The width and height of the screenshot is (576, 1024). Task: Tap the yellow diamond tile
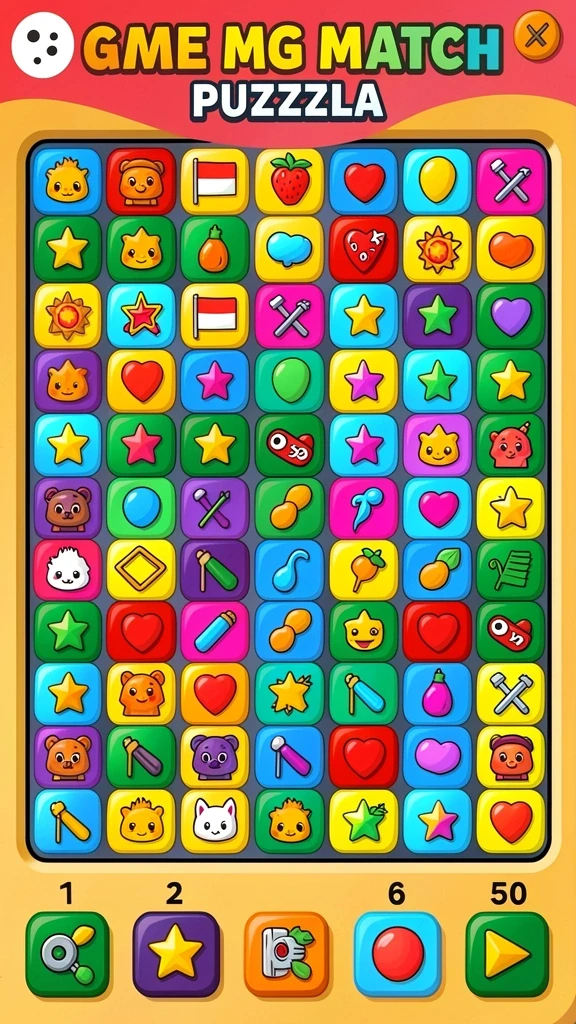pos(141,569)
